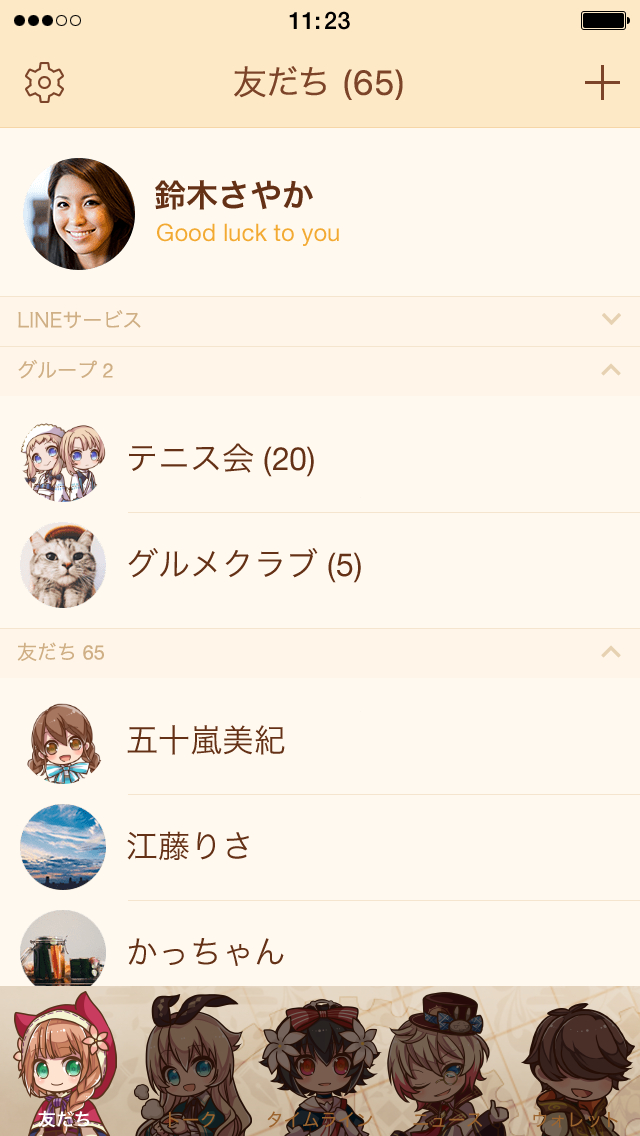Select friend 江藤りさ
This screenshot has height=1136, width=640.
[x=188, y=847]
